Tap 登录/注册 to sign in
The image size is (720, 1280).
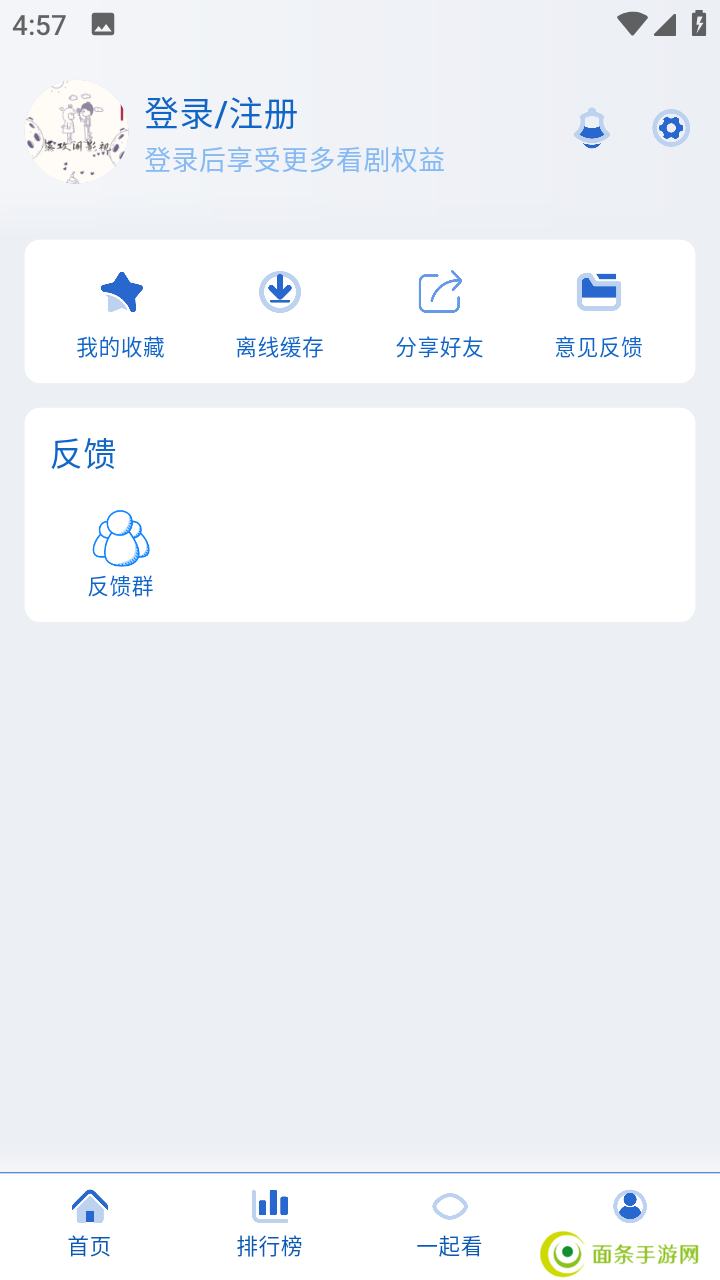(x=222, y=114)
